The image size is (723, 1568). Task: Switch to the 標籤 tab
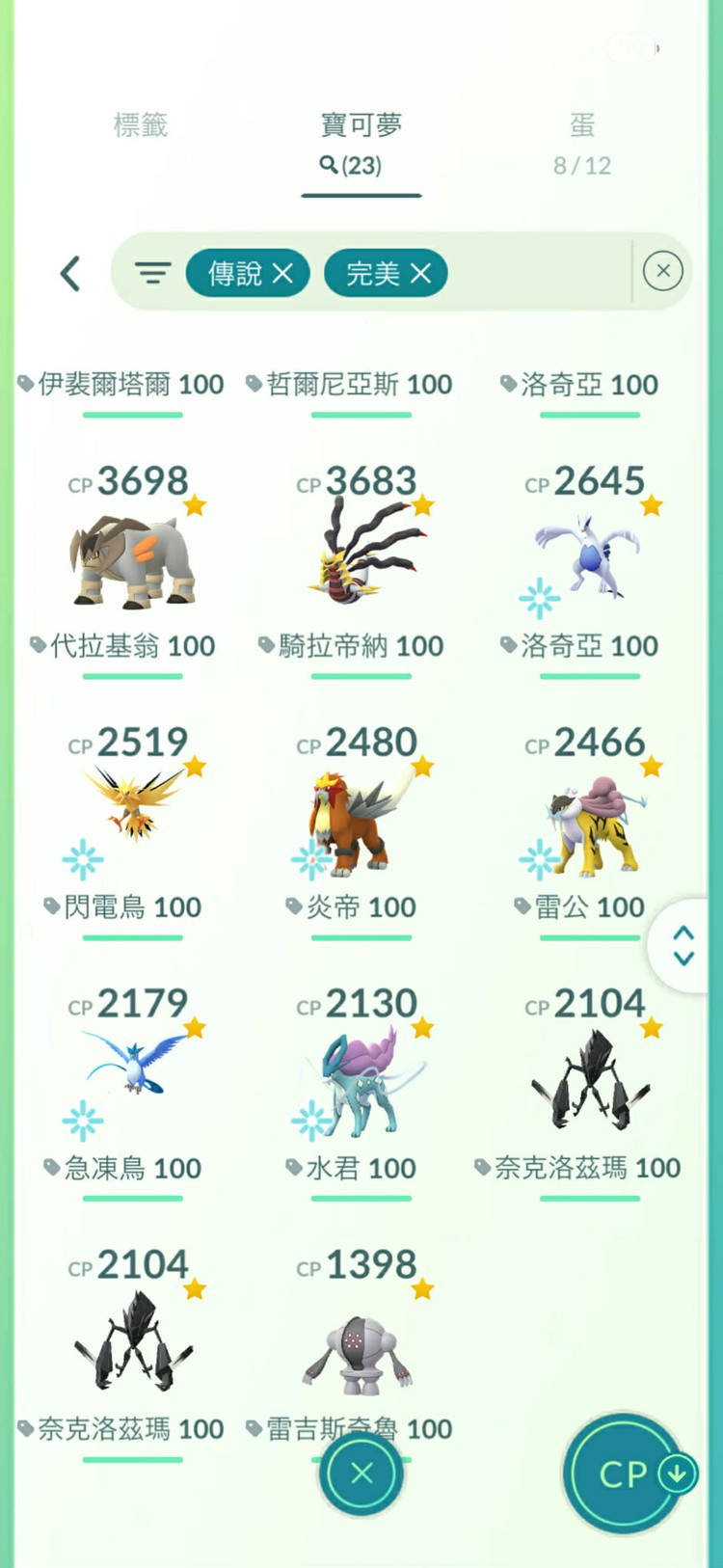click(141, 125)
